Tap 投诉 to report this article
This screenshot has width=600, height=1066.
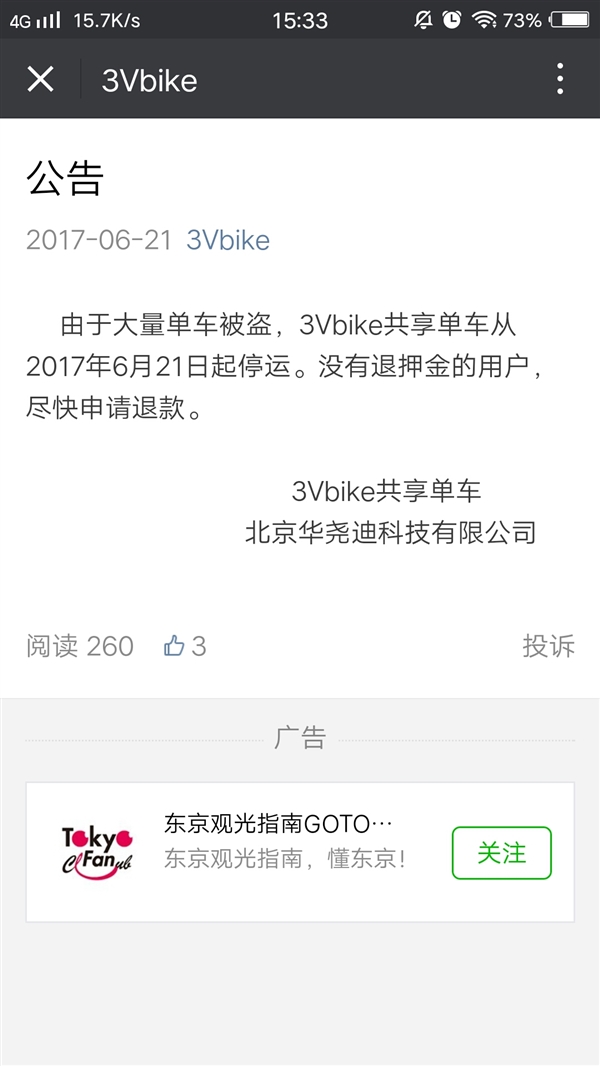548,646
